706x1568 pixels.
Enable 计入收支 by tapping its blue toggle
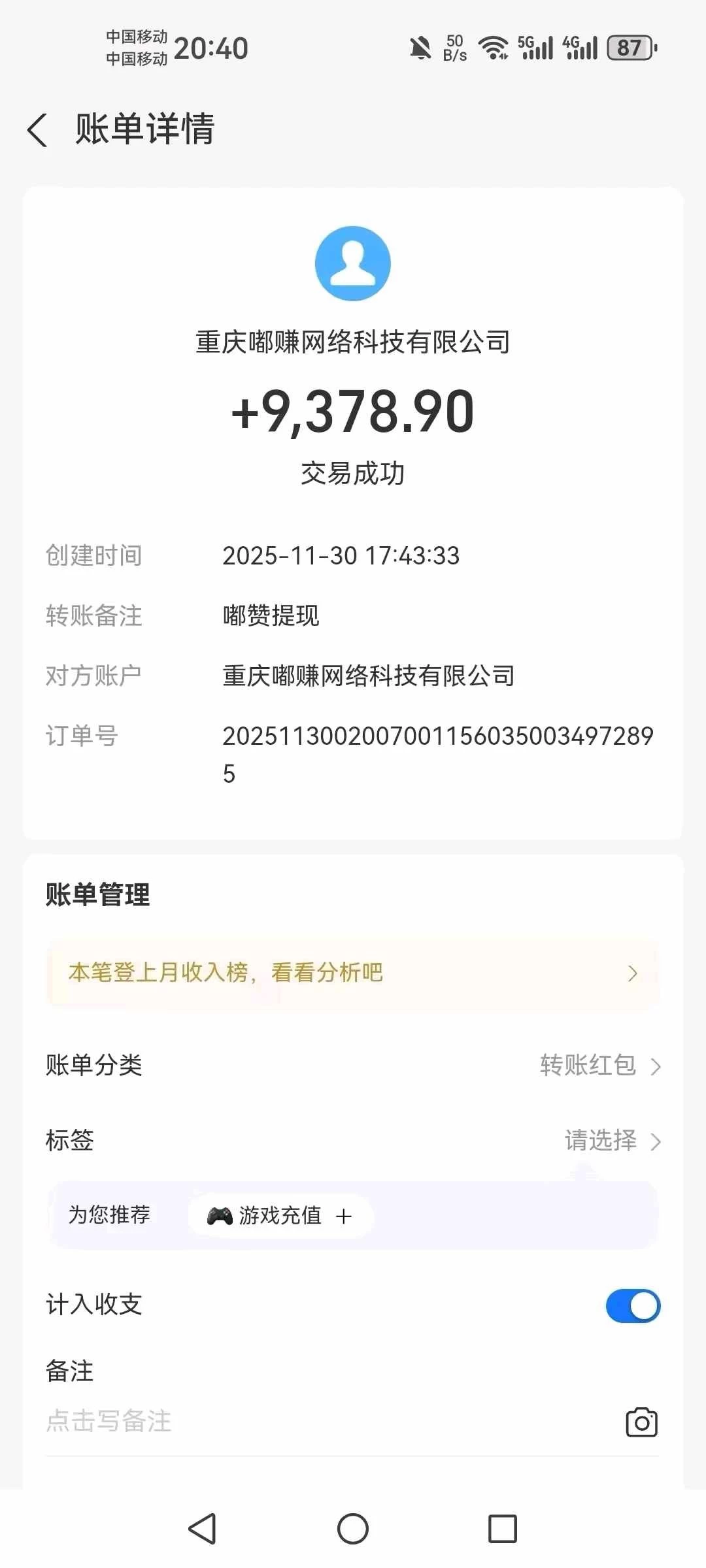coord(633,1305)
